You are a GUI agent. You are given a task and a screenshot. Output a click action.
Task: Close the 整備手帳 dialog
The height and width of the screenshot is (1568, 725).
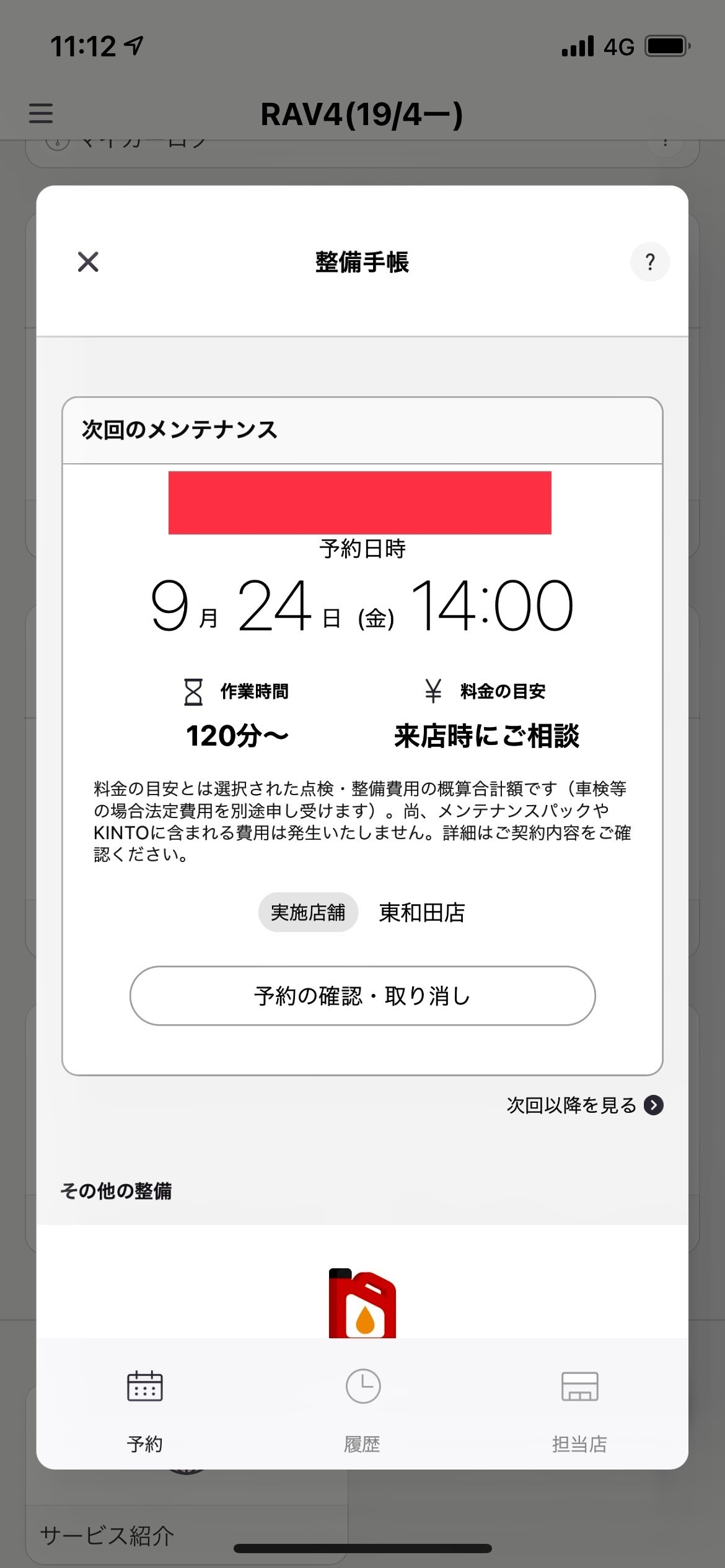pos(88,262)
